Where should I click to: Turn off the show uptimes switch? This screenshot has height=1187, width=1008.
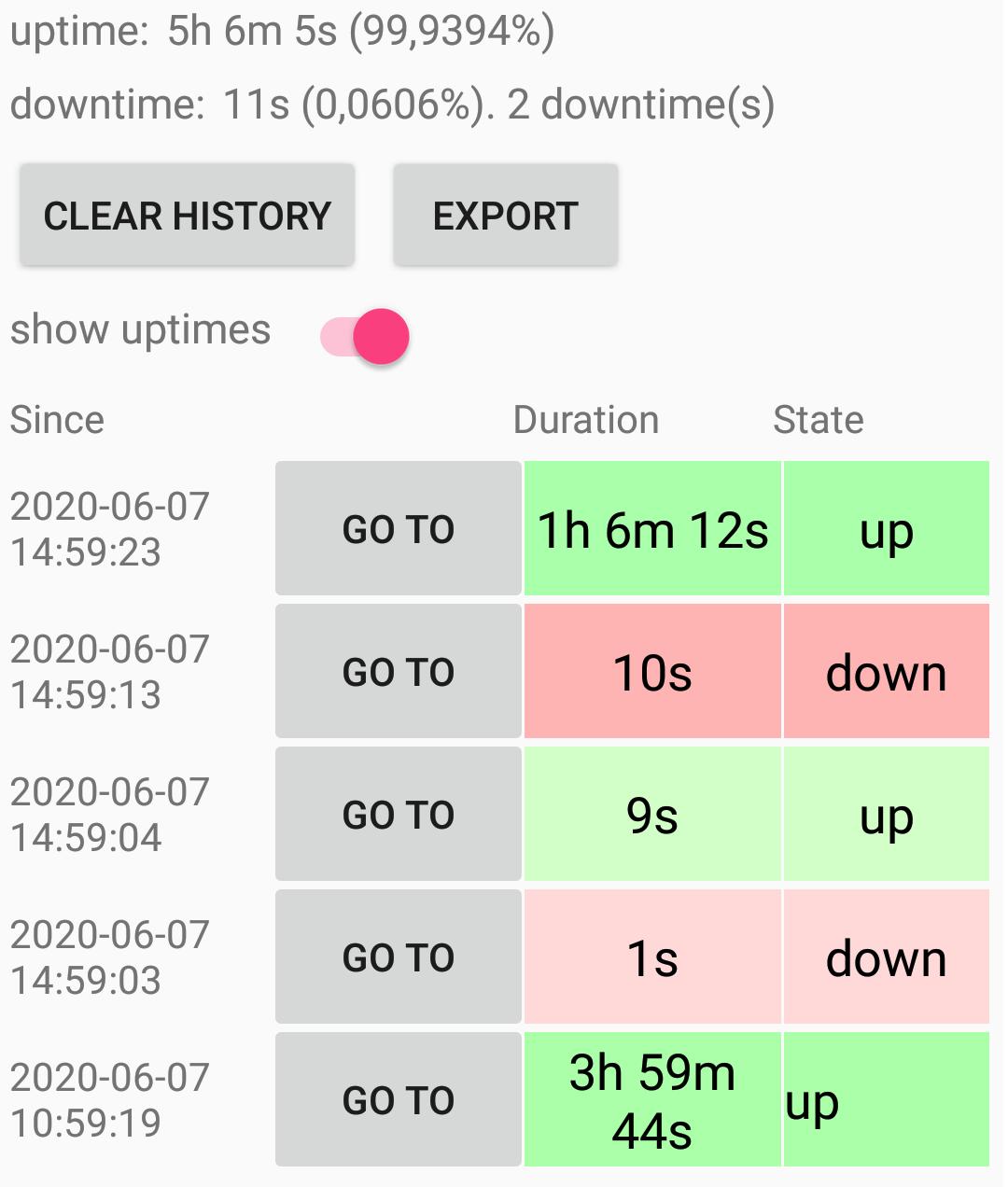366,336
